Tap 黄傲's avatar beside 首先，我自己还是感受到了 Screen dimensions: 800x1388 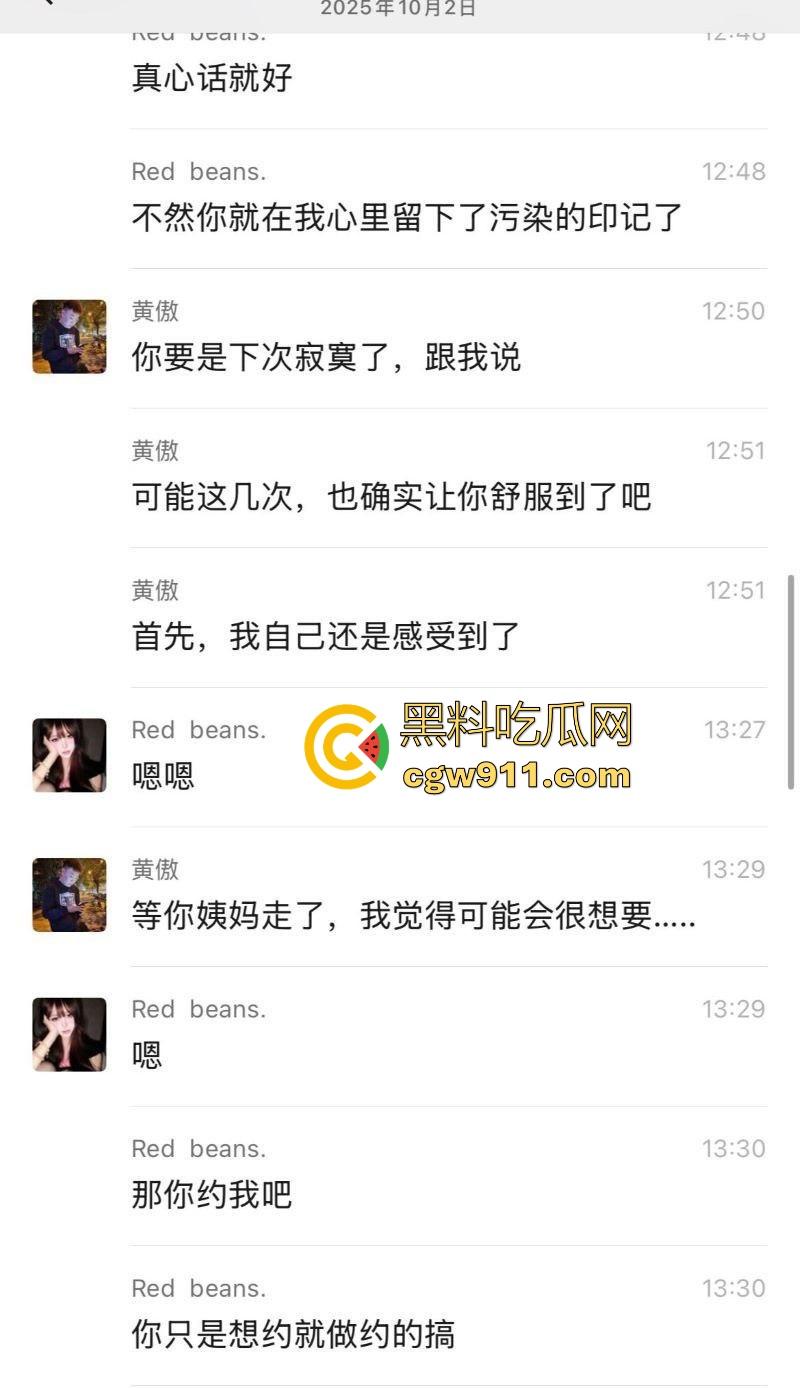tap(68, 616)
